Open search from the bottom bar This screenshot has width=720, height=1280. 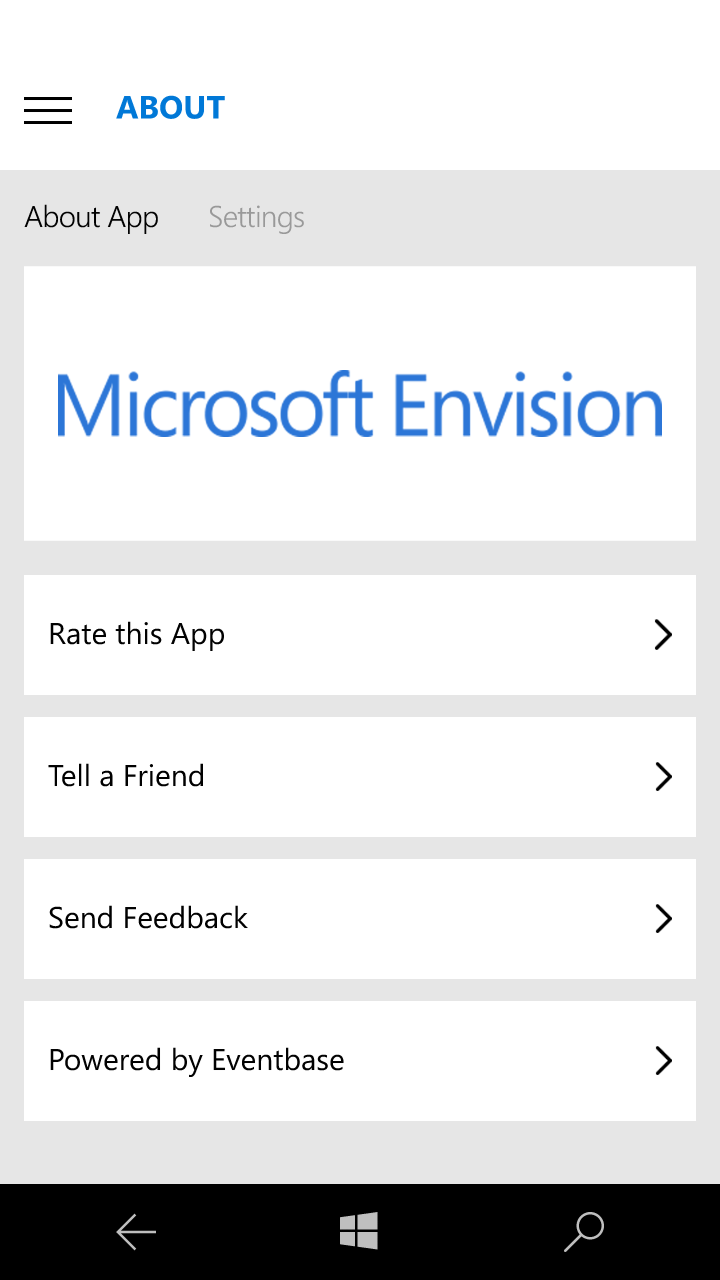pos(584,1231)
